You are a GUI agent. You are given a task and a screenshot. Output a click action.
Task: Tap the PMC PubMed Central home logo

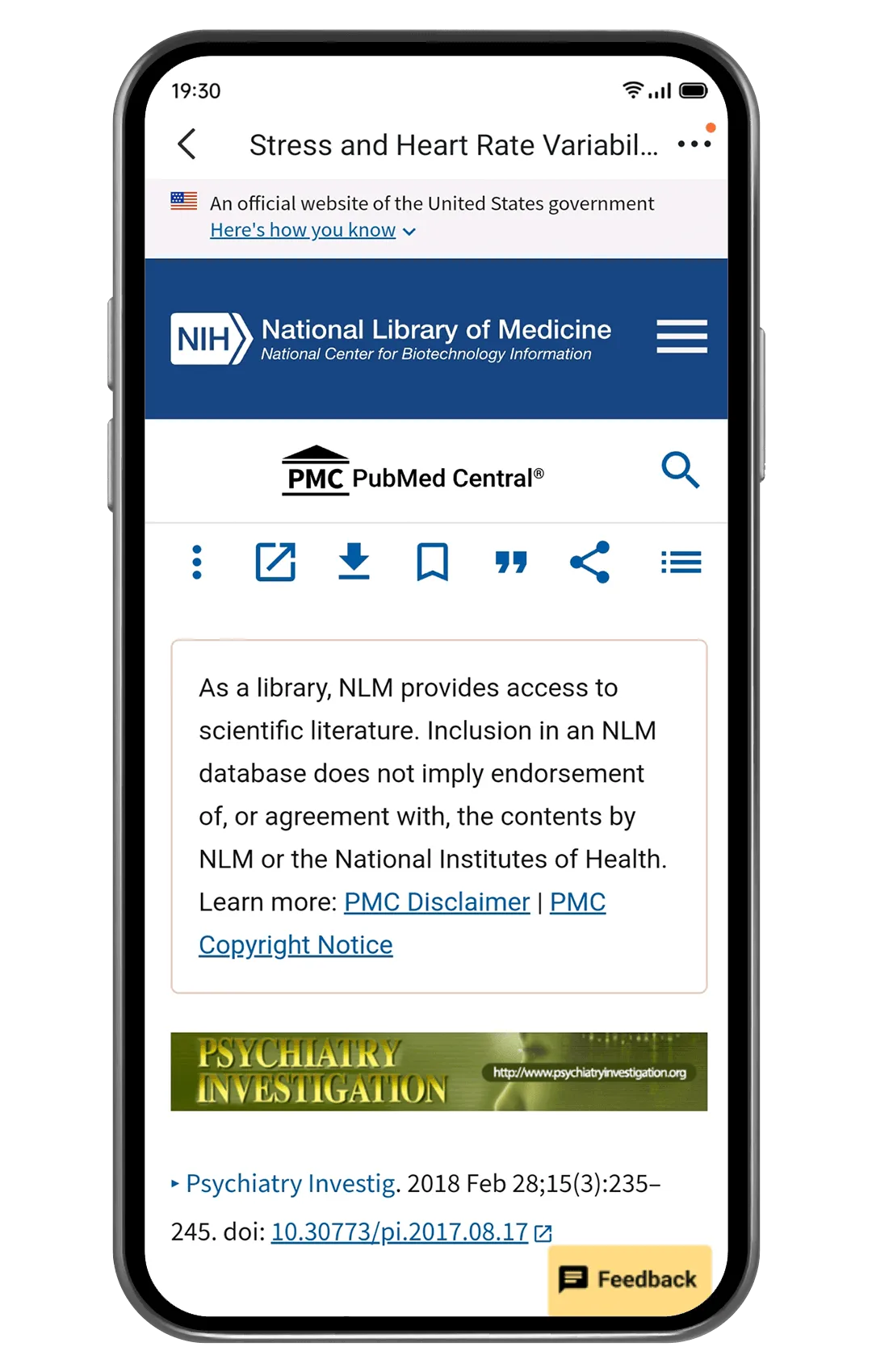[x=413, y=473]
